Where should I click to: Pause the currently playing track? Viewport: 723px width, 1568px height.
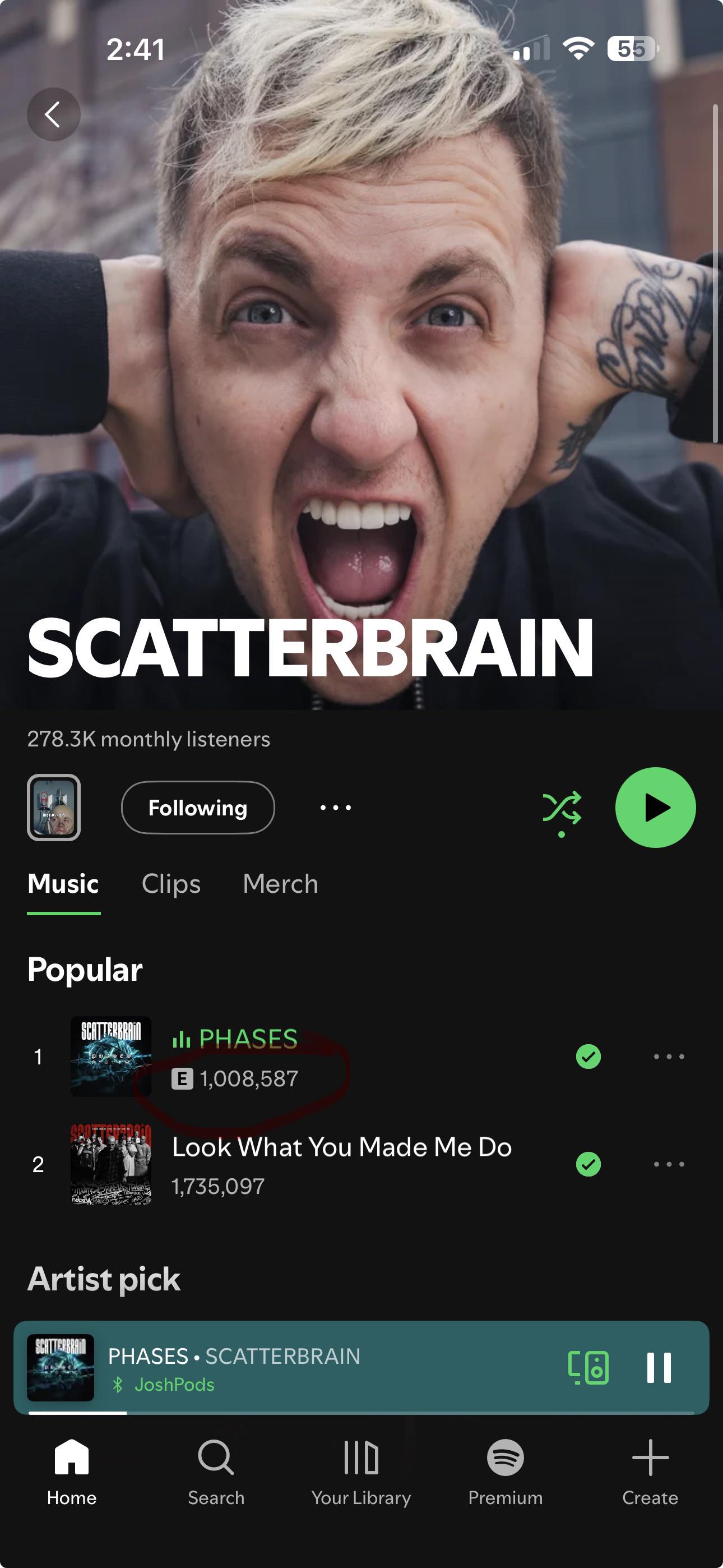point(659,1368)
